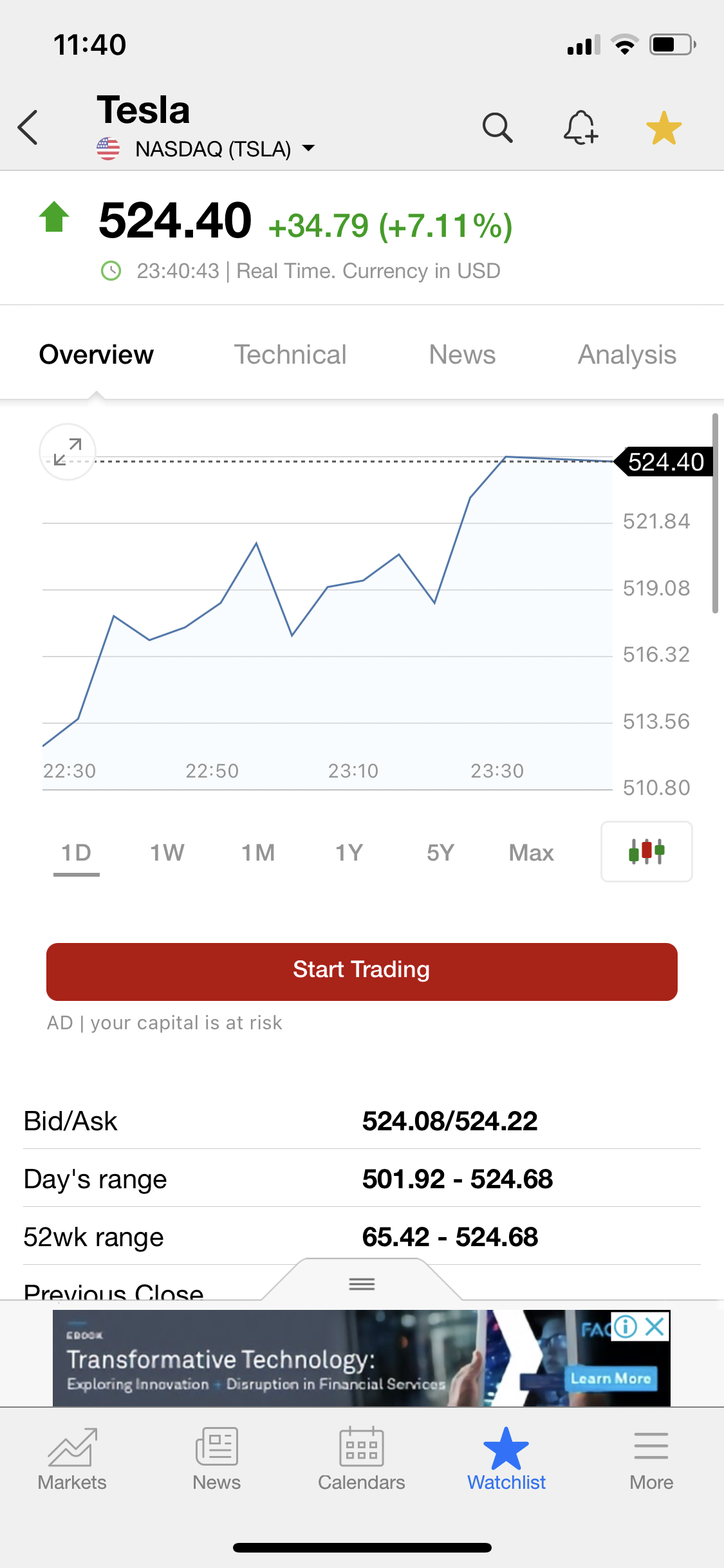Switch to the News tab under Tesla

tap(462, 355)
